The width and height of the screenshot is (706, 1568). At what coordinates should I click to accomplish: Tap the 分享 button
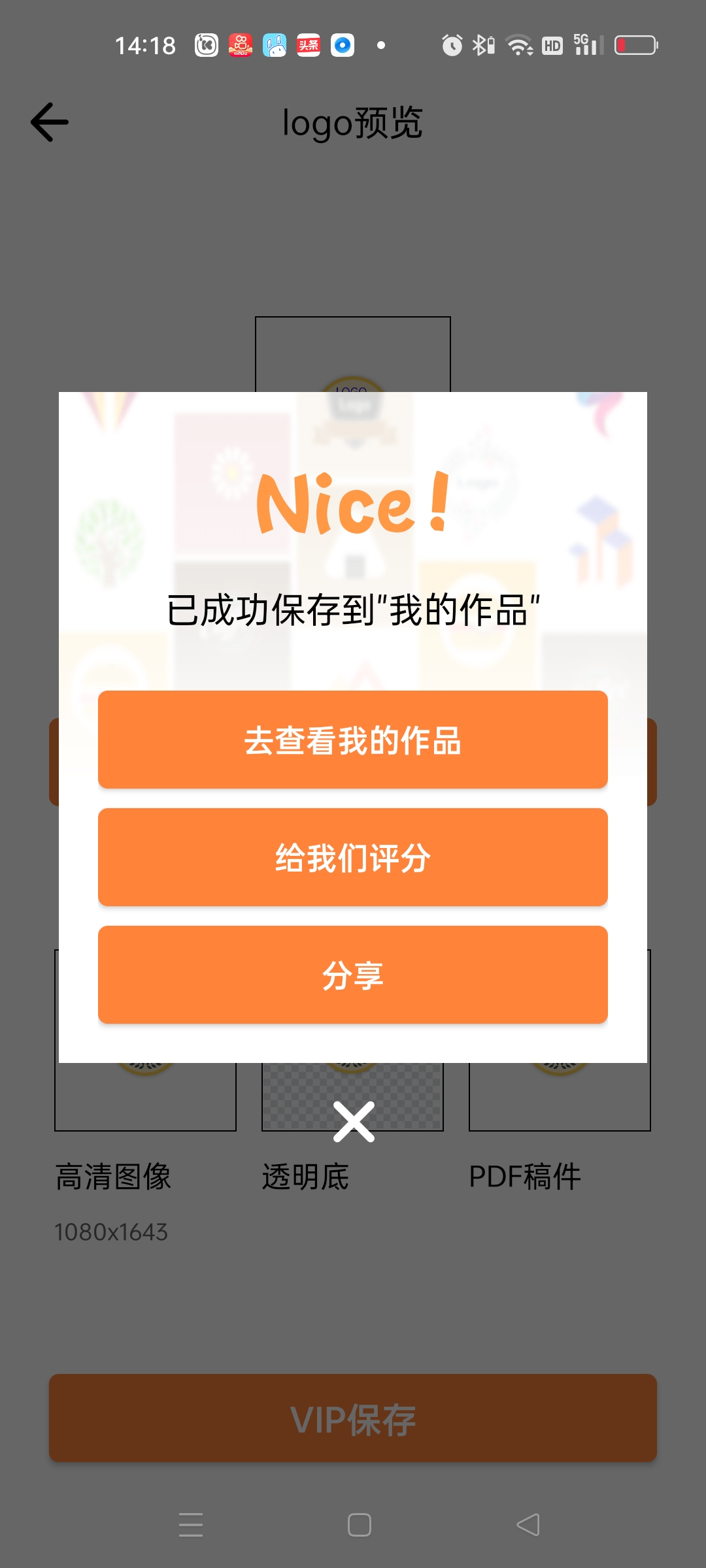[353, 975]
